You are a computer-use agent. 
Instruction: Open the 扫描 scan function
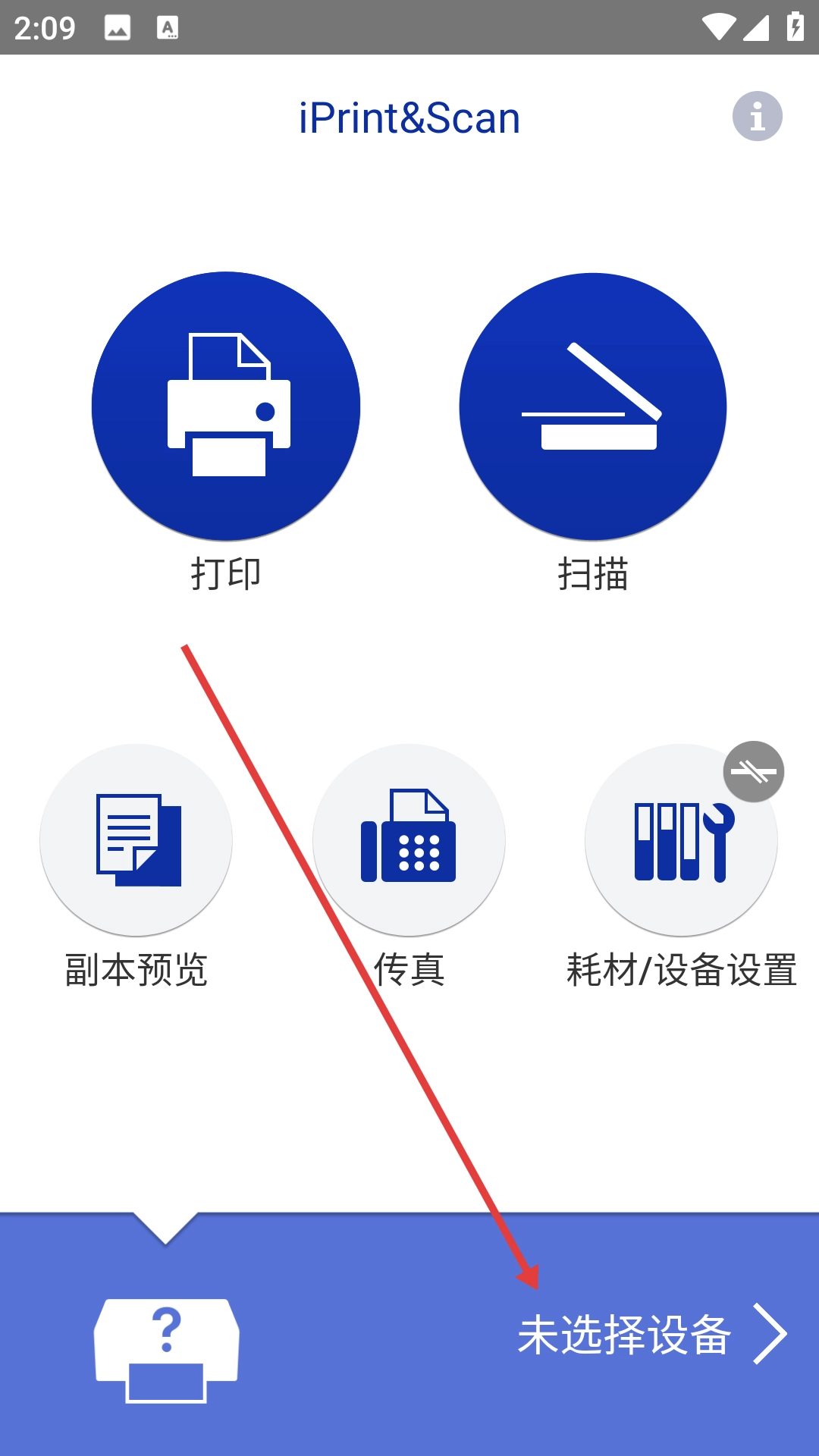pyautogui.click(x=593, y=406)
